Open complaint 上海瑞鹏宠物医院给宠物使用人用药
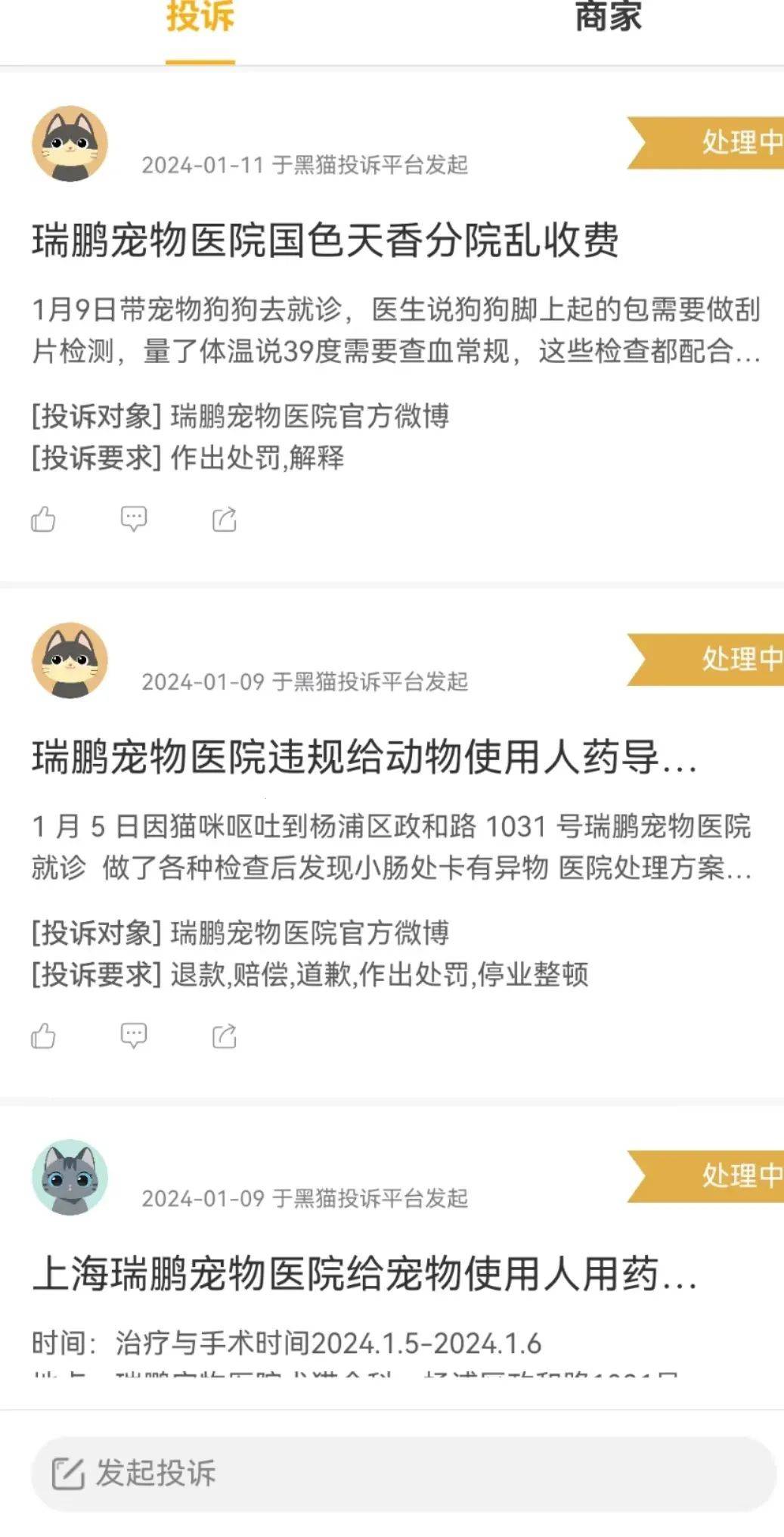784x1537 pixels. 363,1275
